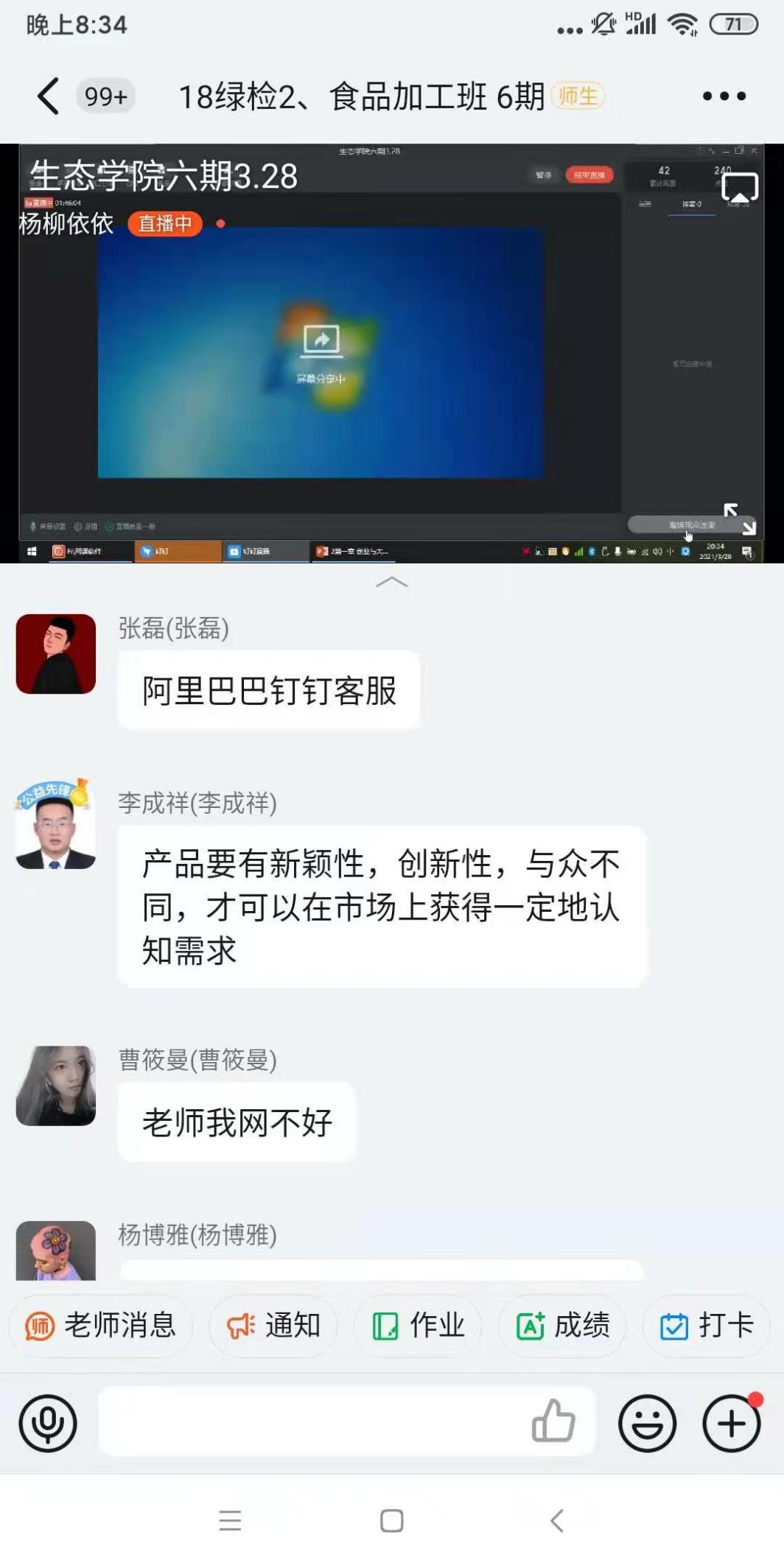The width and height of the screenshot is (784, 1568).
Task: Open 曹筱曼's profile avatar
Action: [56, 1086]
